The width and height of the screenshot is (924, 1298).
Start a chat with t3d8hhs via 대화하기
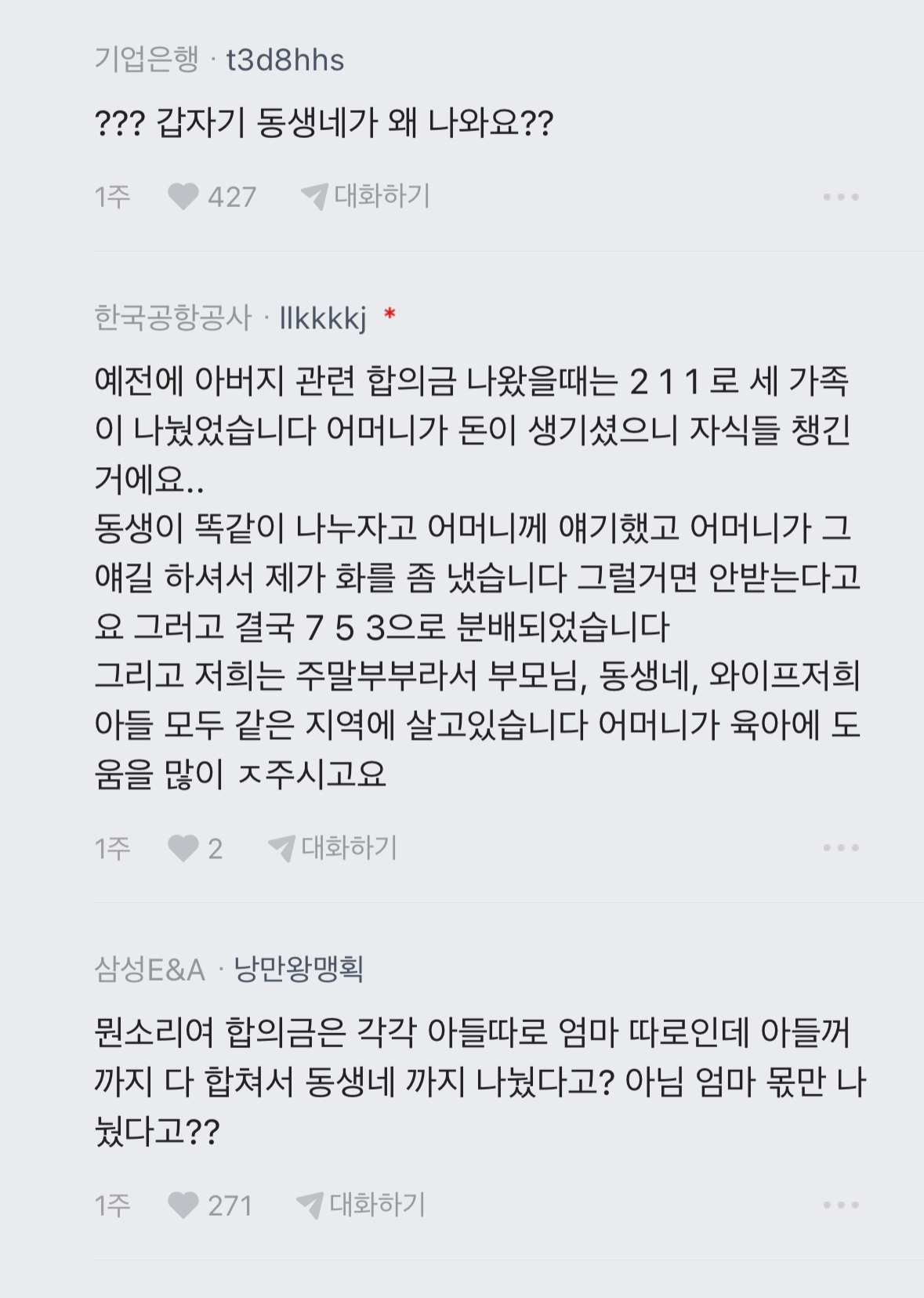(x=367, y=196)
